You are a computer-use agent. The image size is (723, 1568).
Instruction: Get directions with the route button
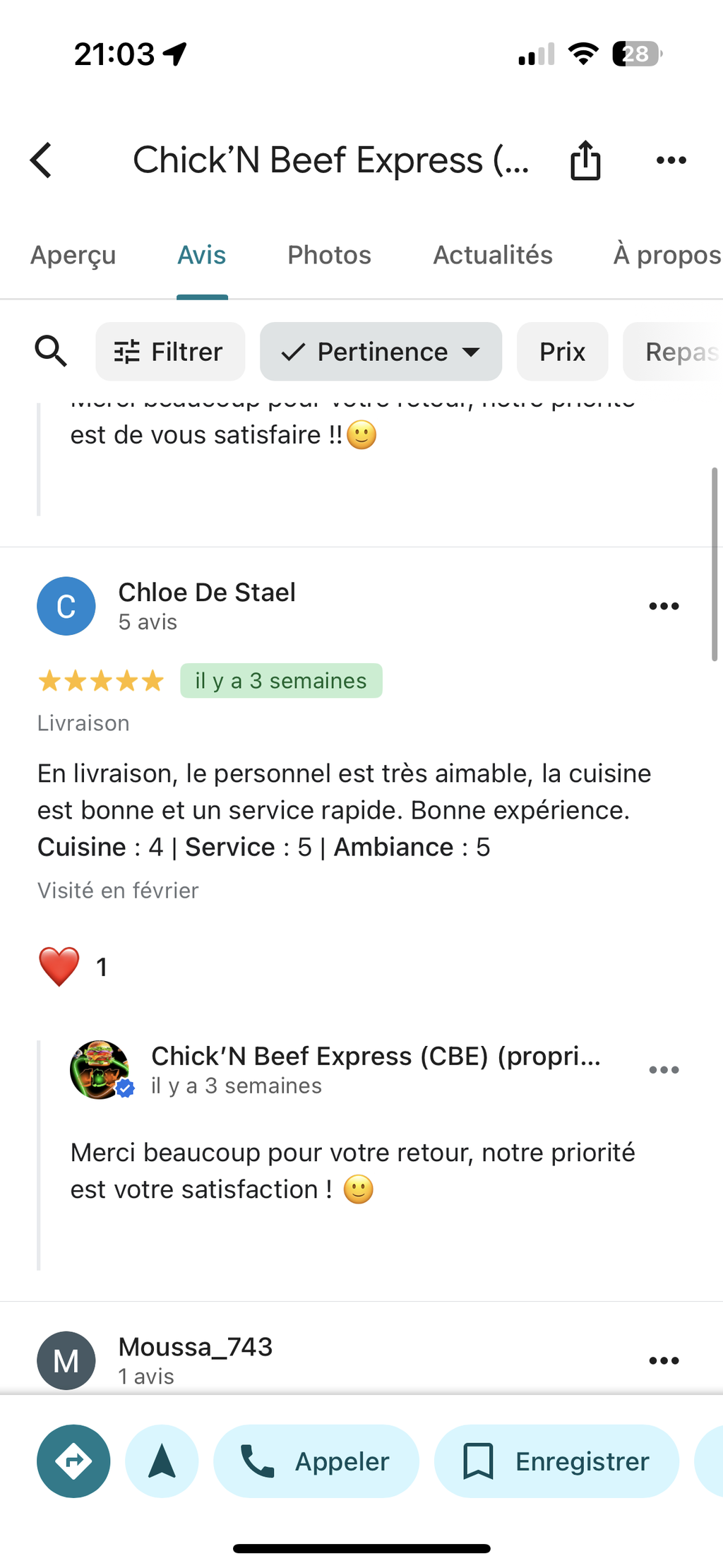73,1461
